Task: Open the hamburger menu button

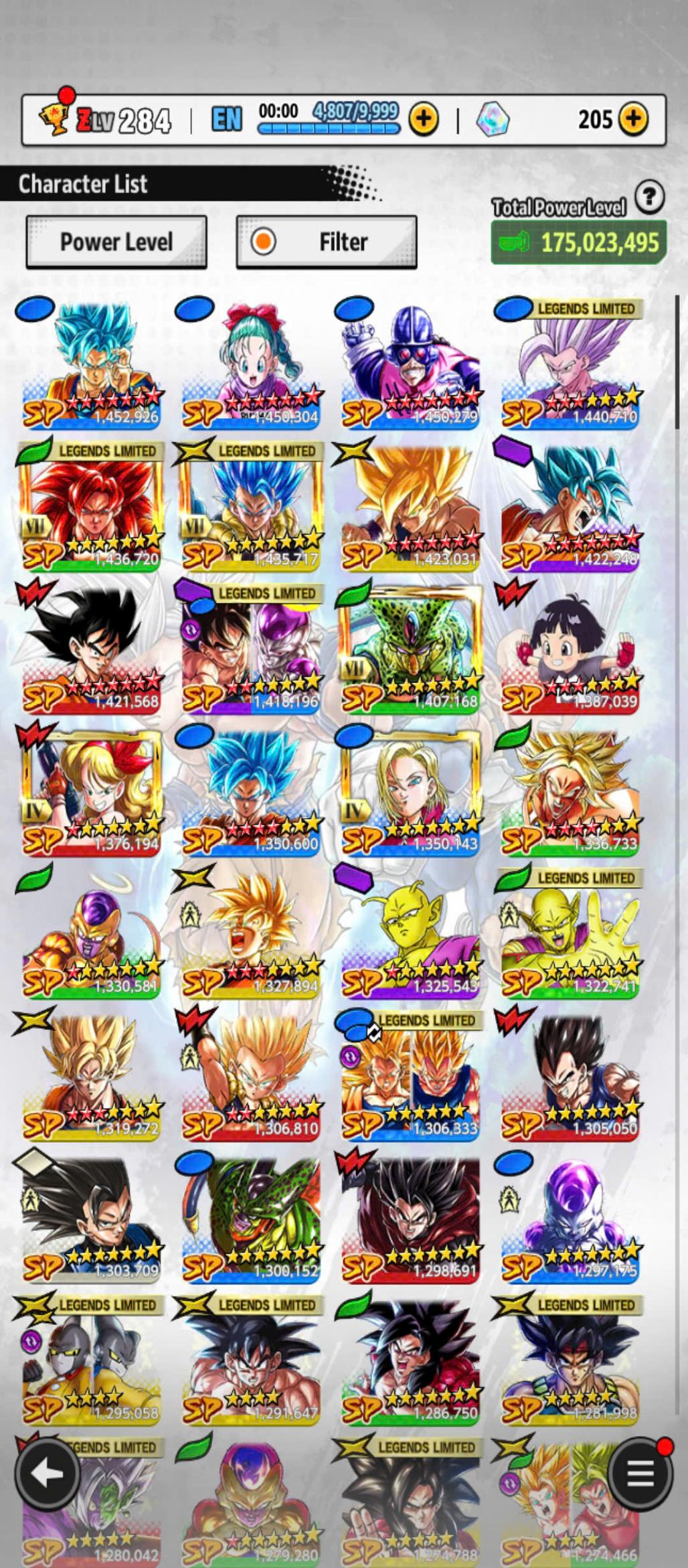Action: 639,1473
